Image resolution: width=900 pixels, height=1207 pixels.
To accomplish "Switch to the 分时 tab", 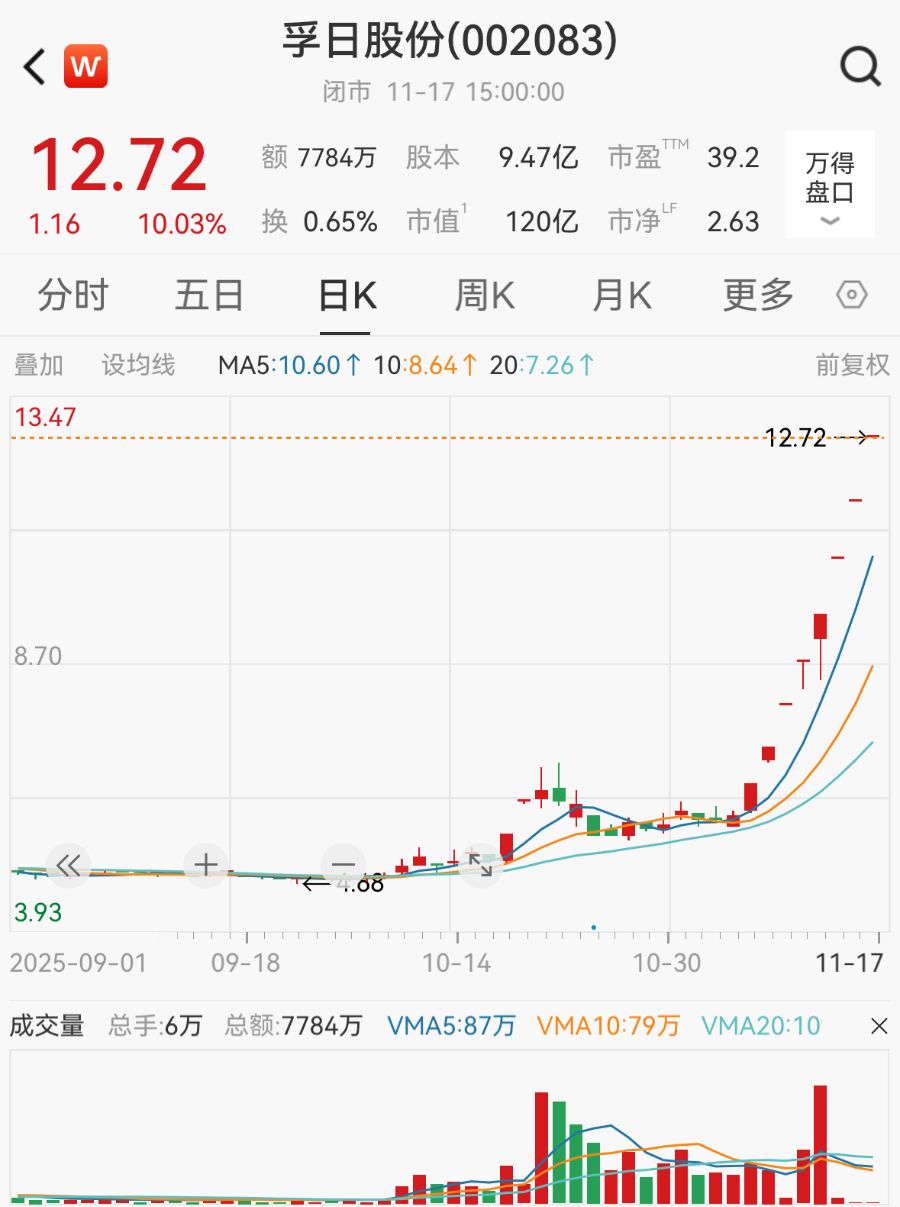I will [72, 296].
